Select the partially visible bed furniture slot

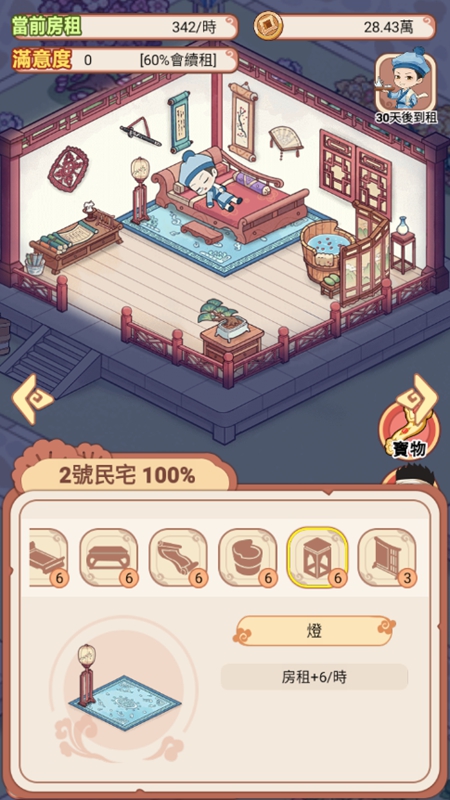click(48, 557)
